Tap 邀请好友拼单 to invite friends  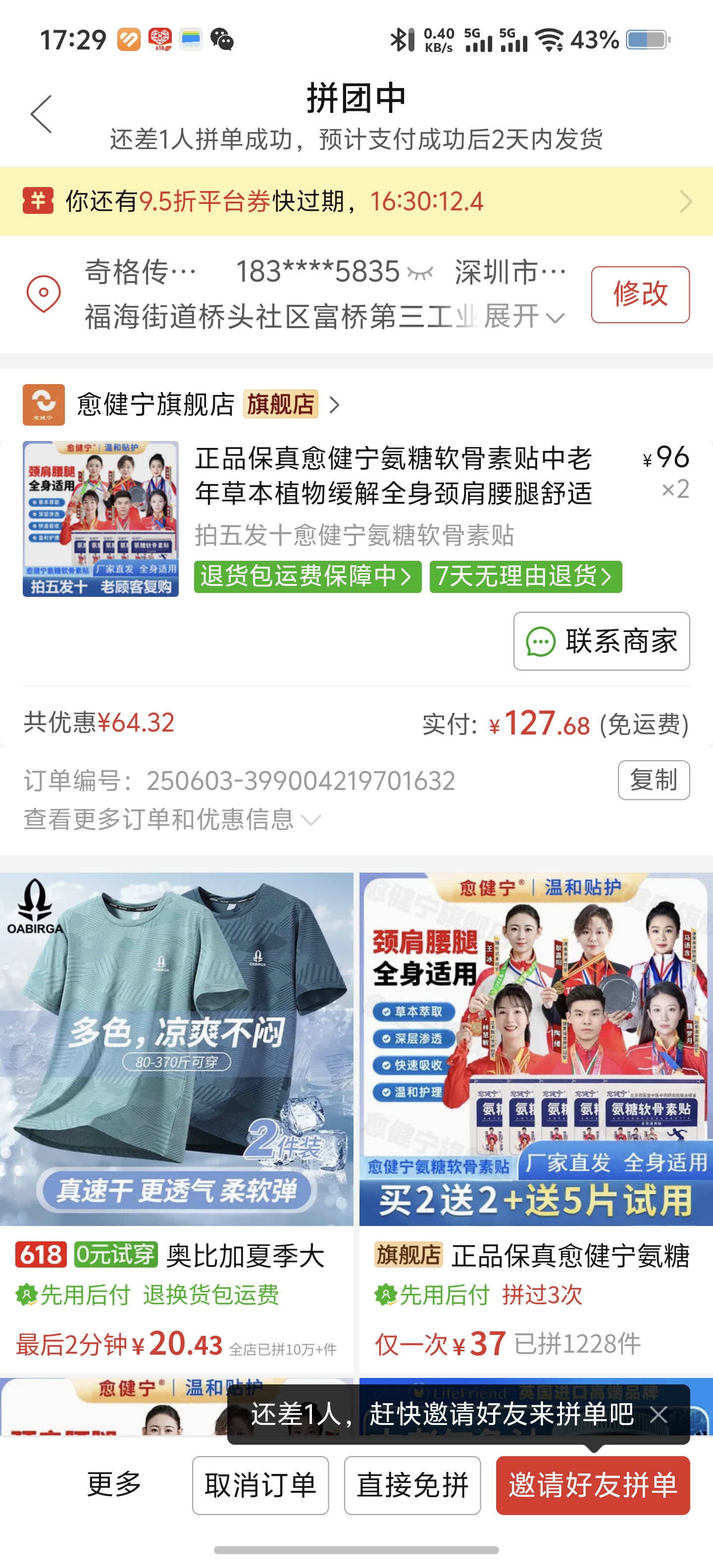(593, 1485)
